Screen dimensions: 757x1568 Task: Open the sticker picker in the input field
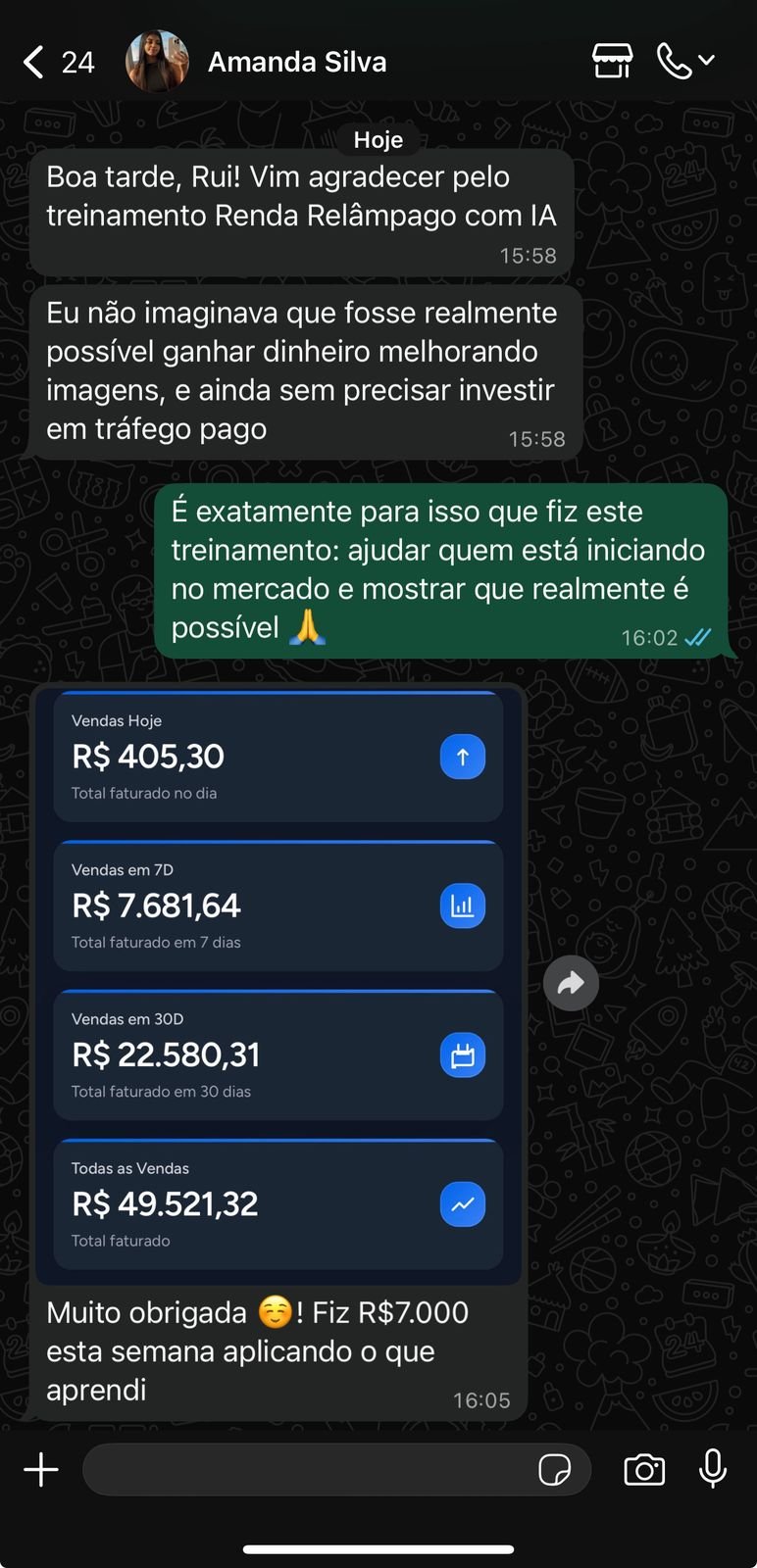[x=556, y=1470]
